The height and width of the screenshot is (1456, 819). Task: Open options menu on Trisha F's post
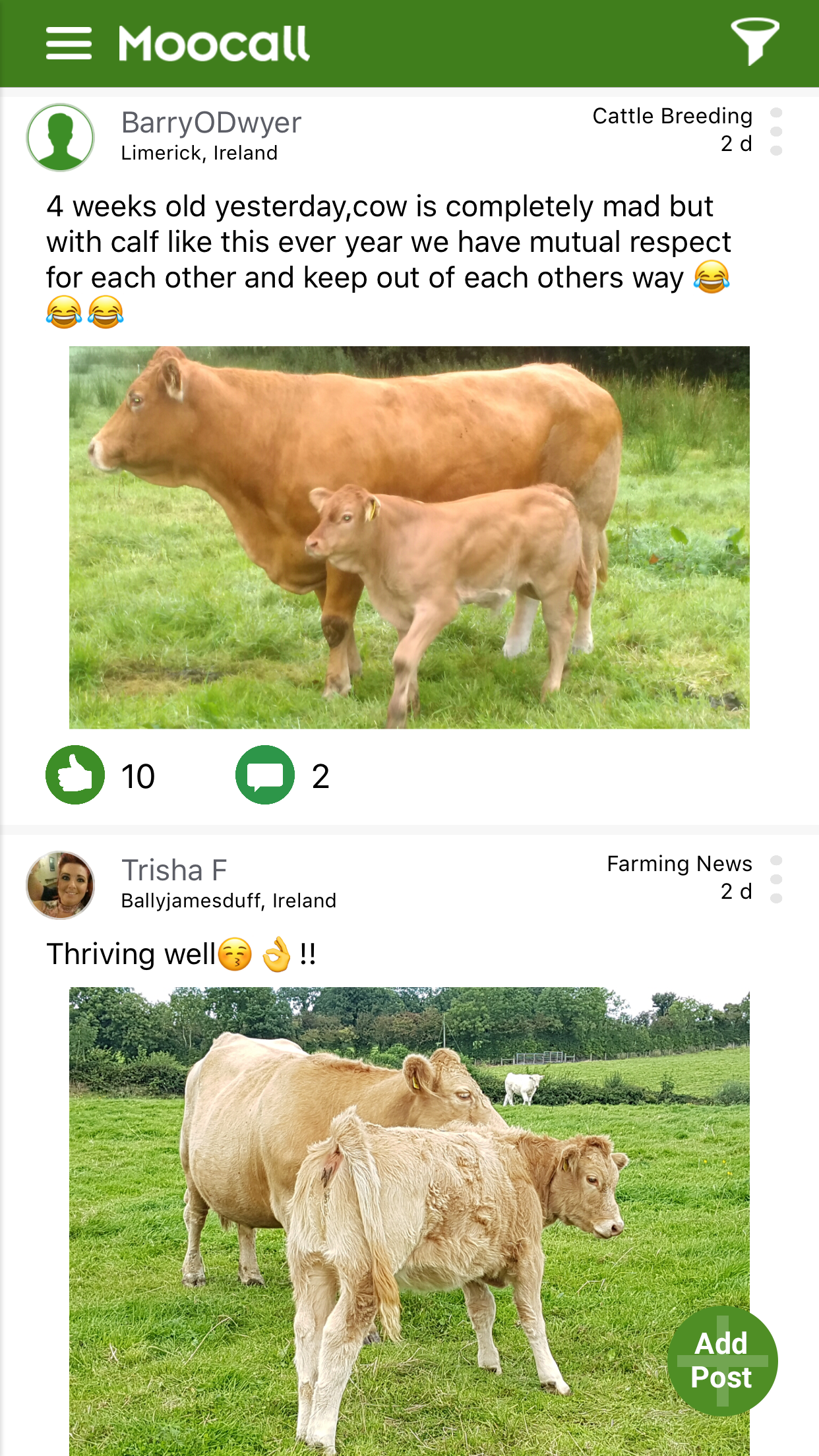click(776, 879)
